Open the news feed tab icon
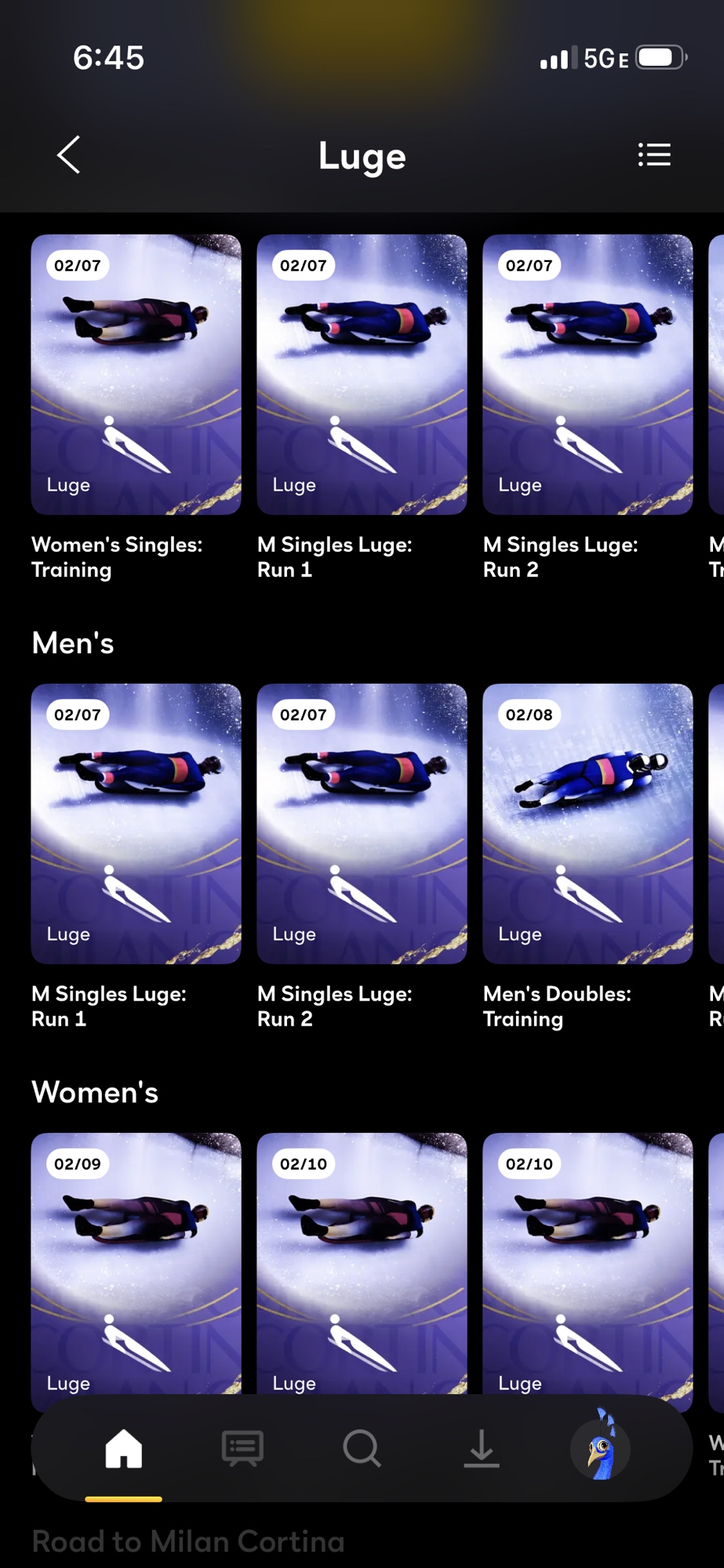The height and width of the screenshot is (1568, 724). click(x=242, y=1449)
